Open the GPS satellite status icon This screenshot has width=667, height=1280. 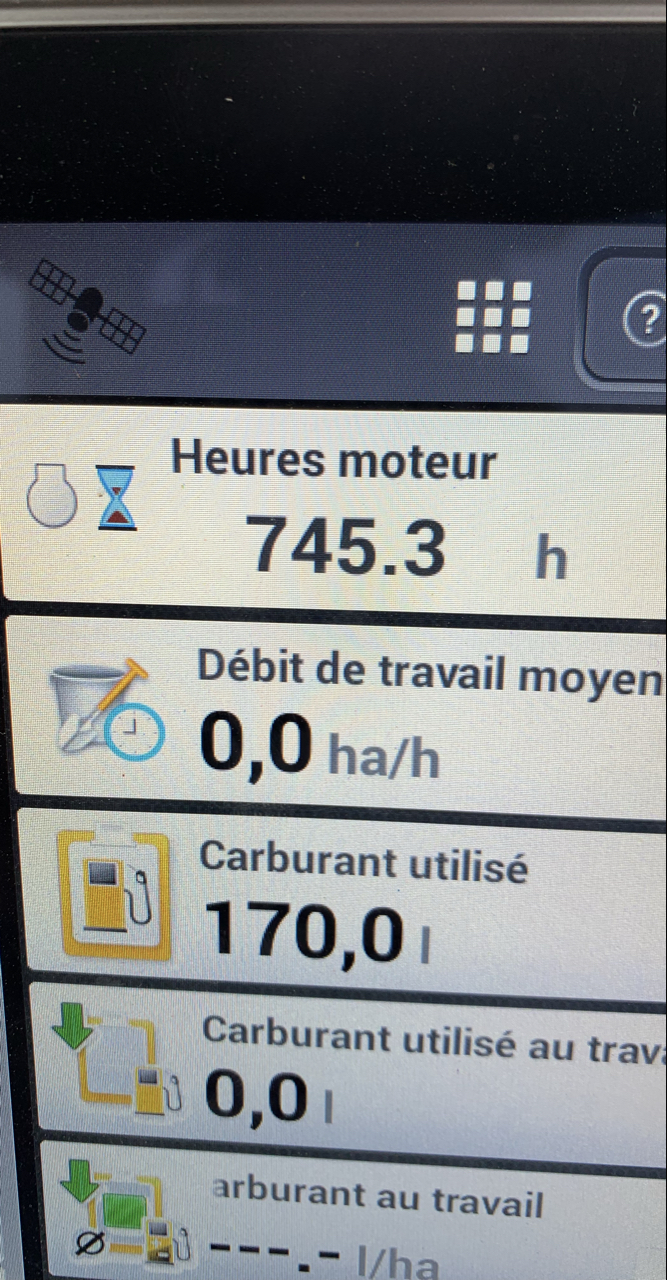coord(87,311)
